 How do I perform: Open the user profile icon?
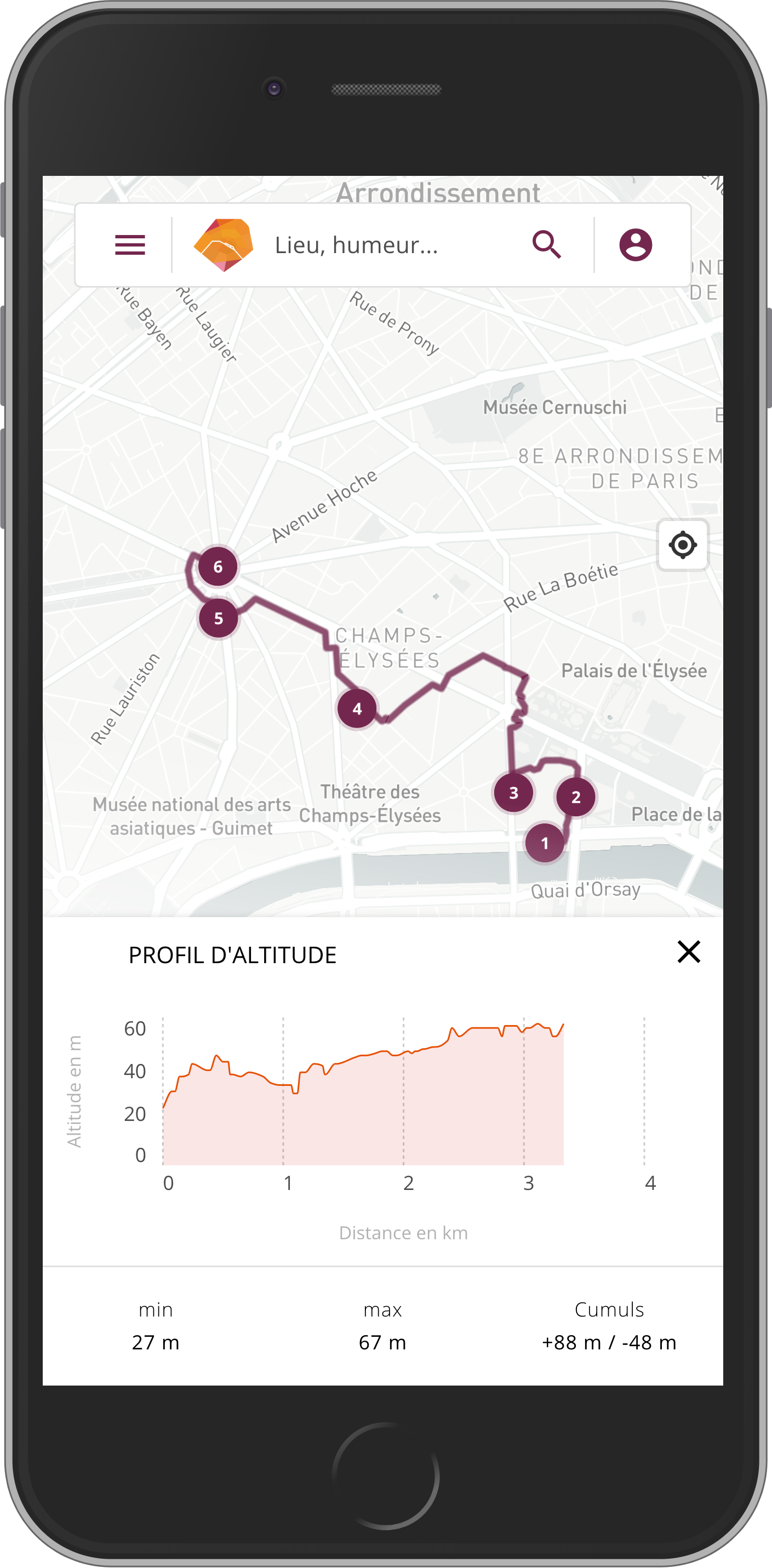636,245
